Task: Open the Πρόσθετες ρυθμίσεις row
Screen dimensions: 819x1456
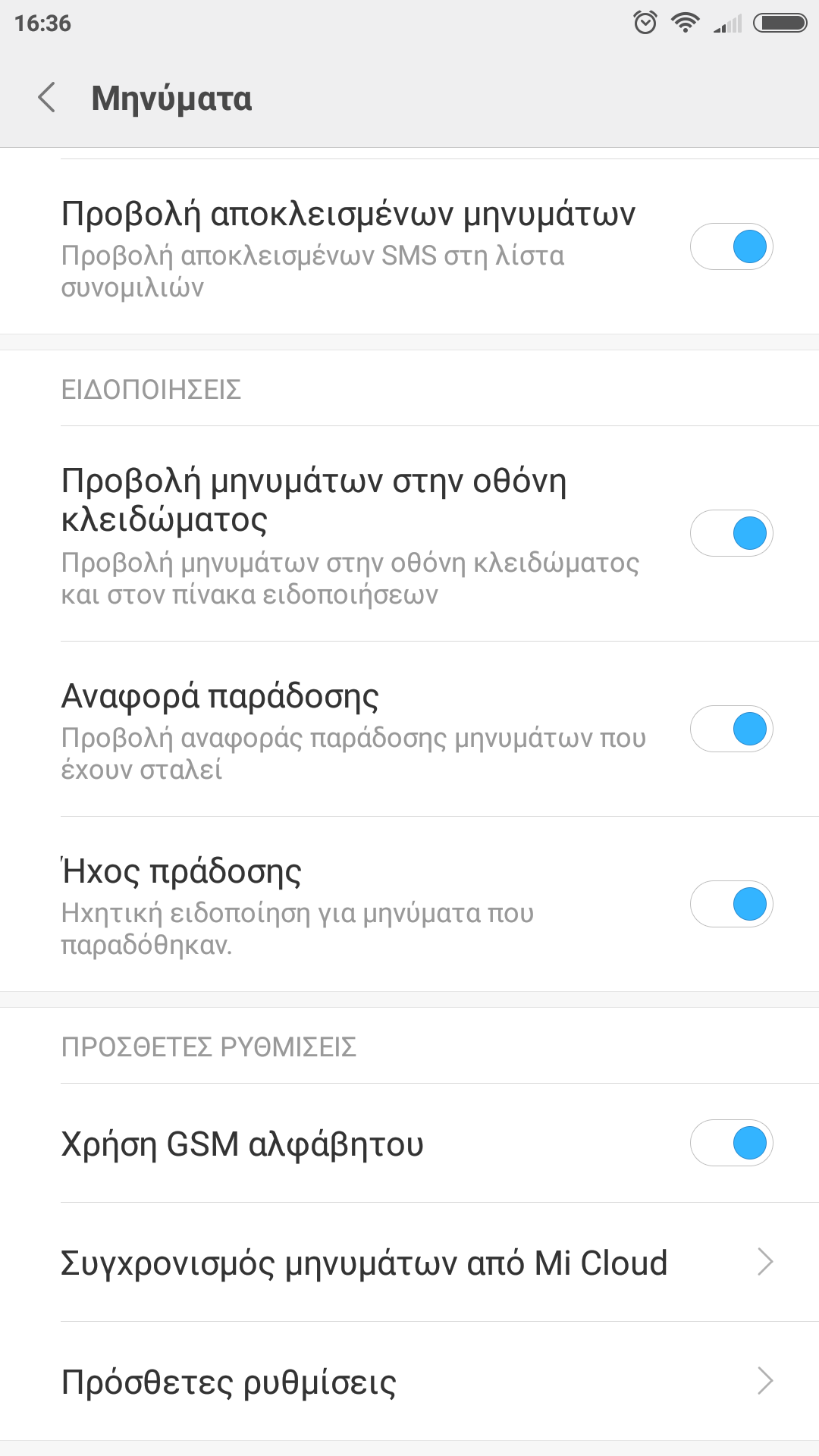Action: (409, 1382)
